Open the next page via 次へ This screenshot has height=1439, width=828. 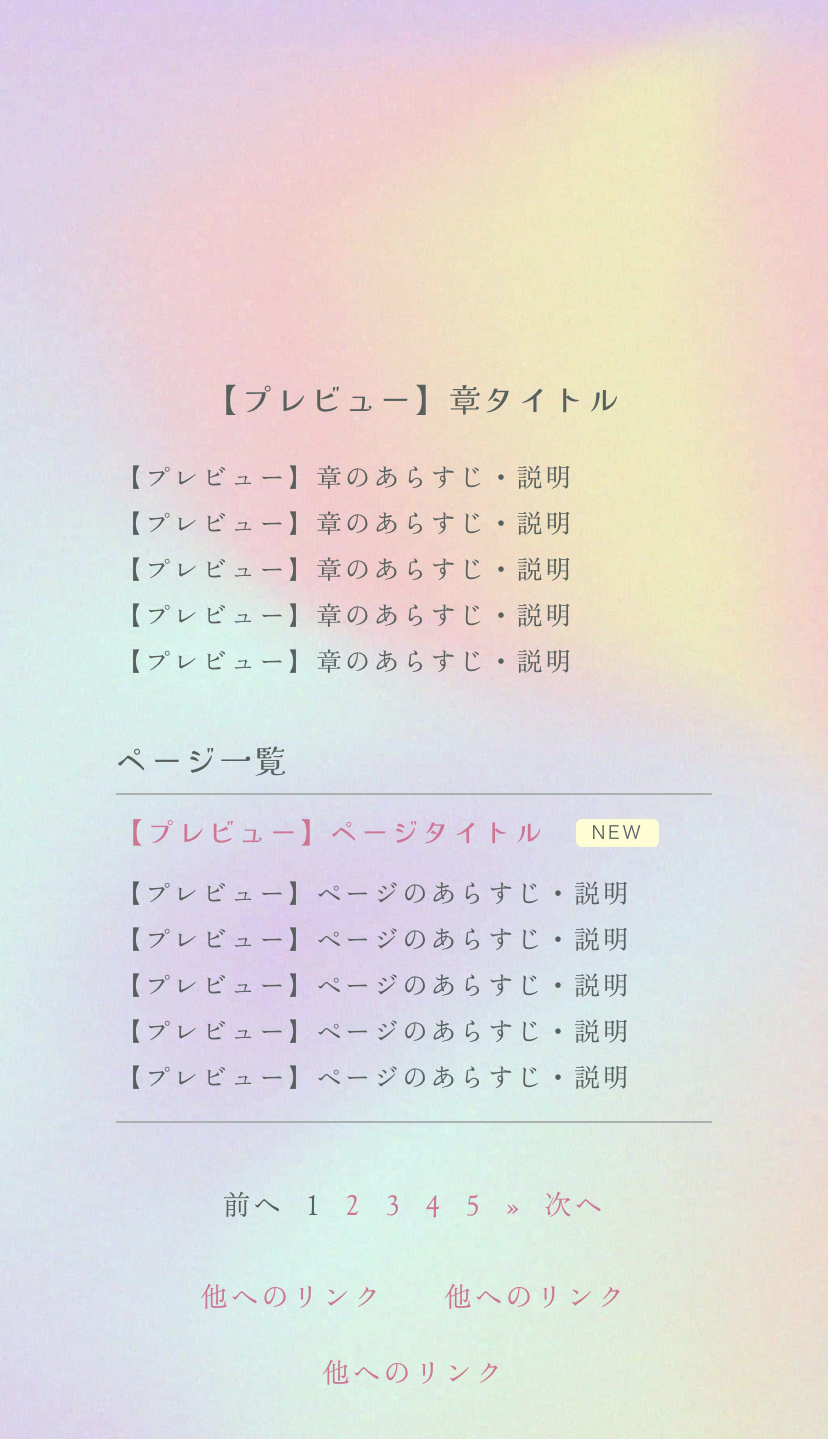(573, 1205)
